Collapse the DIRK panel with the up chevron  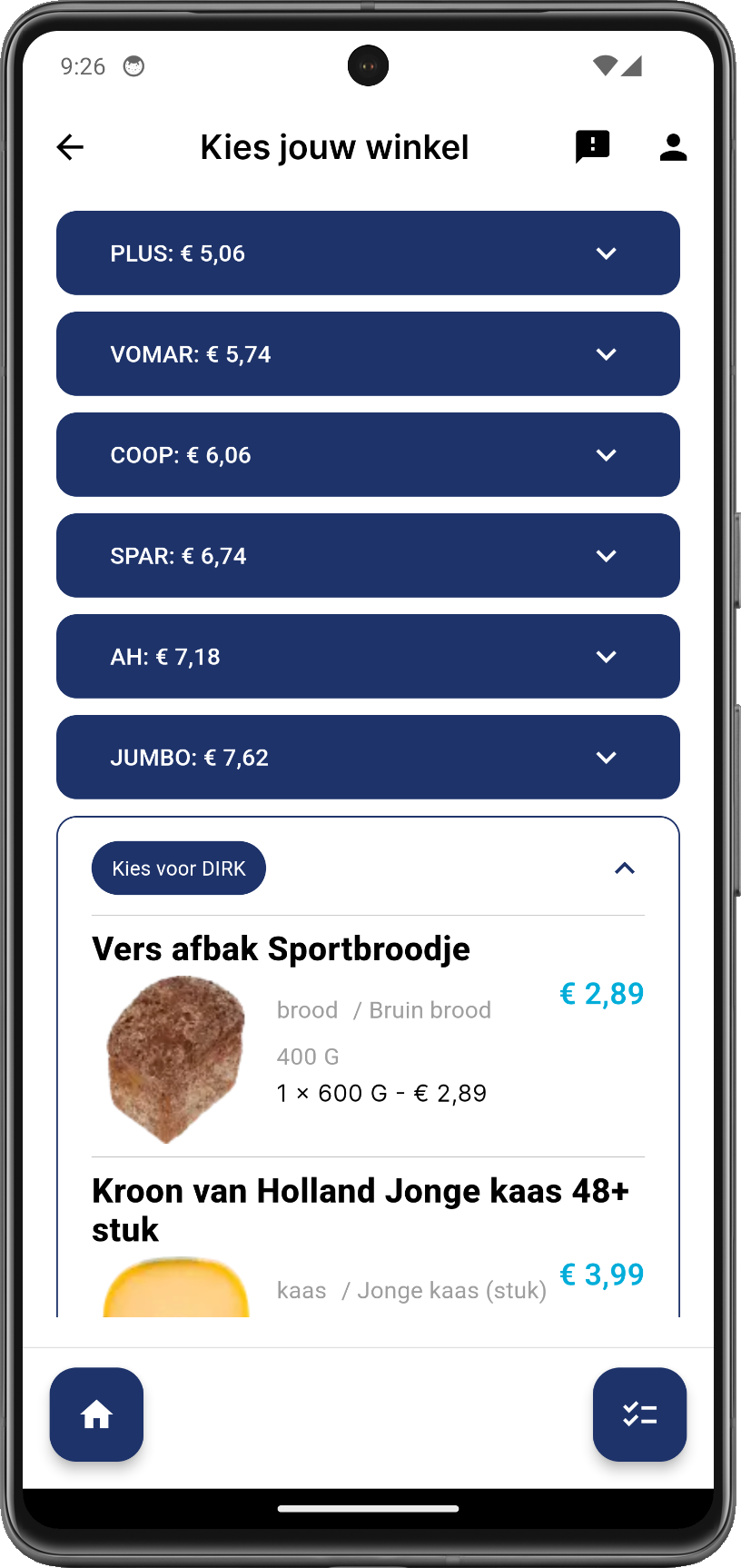(x=625, y=868)
